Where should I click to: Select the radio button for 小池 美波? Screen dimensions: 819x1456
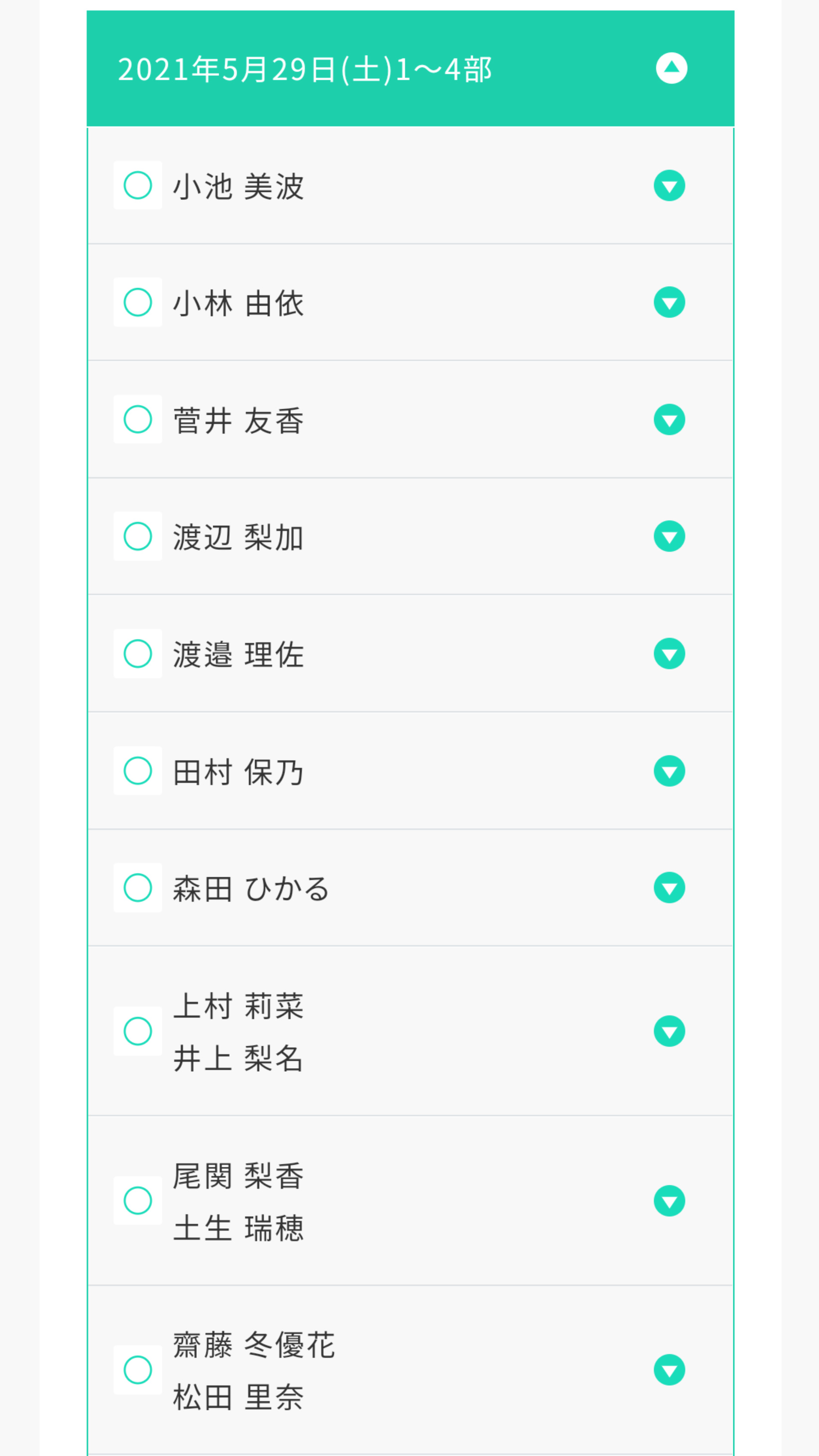pyautogui.click(x=138, y=185)
